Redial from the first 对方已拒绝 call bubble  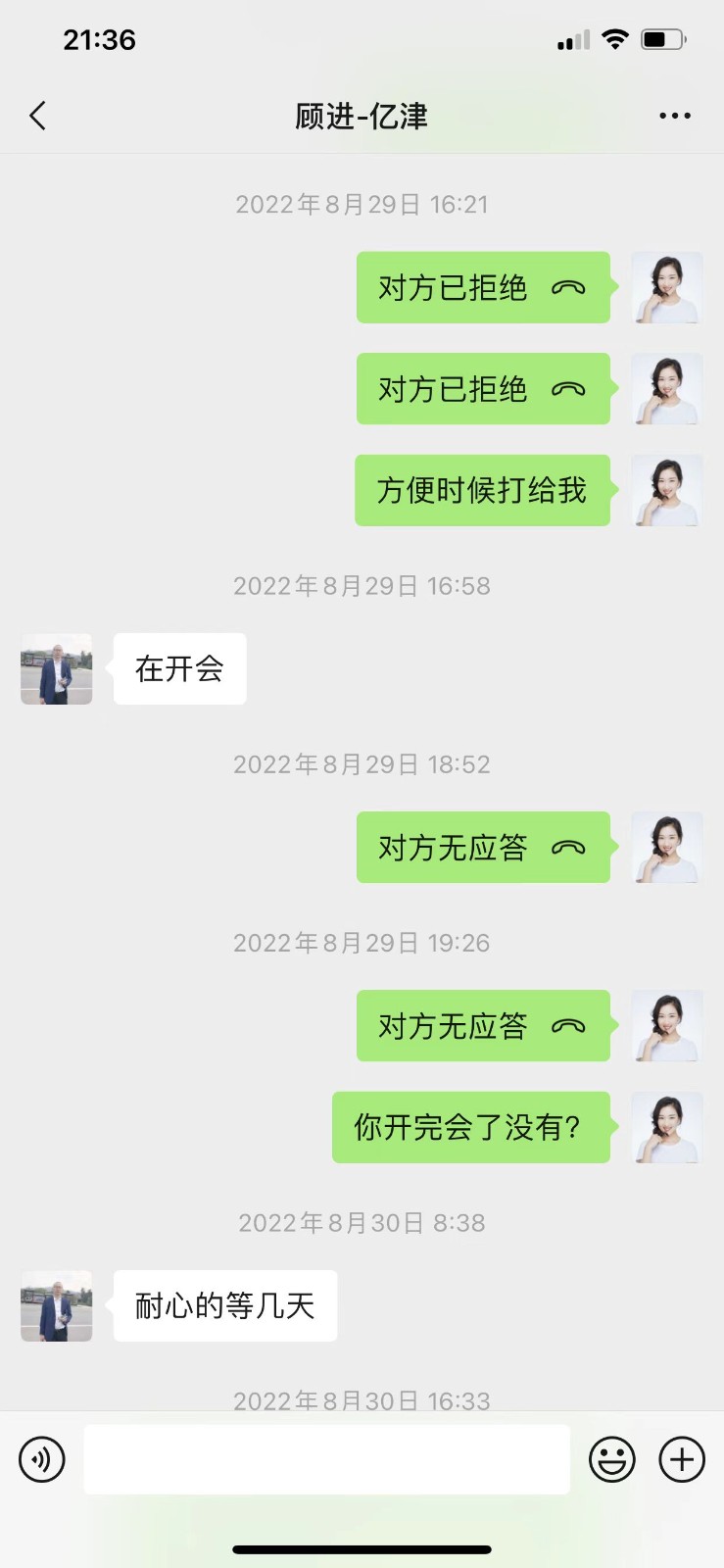click(x=483, y=288)
